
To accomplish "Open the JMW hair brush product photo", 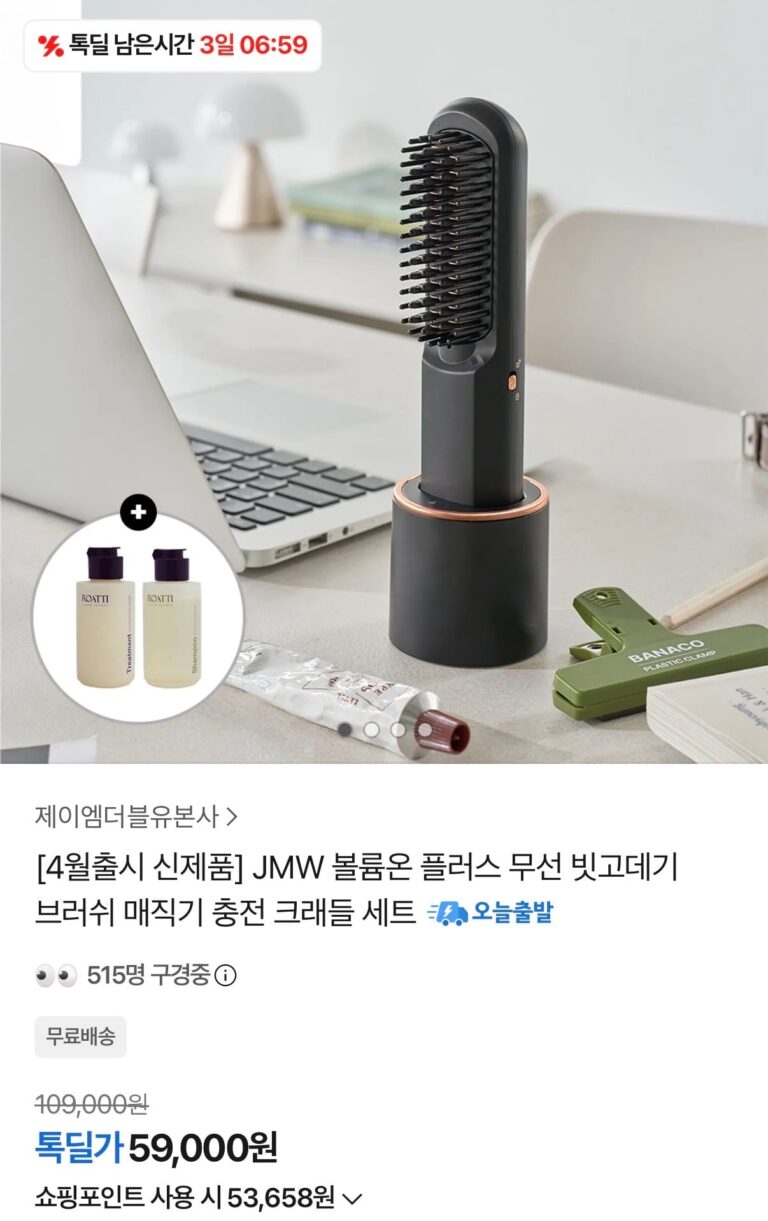I will [x=470, y=380].
